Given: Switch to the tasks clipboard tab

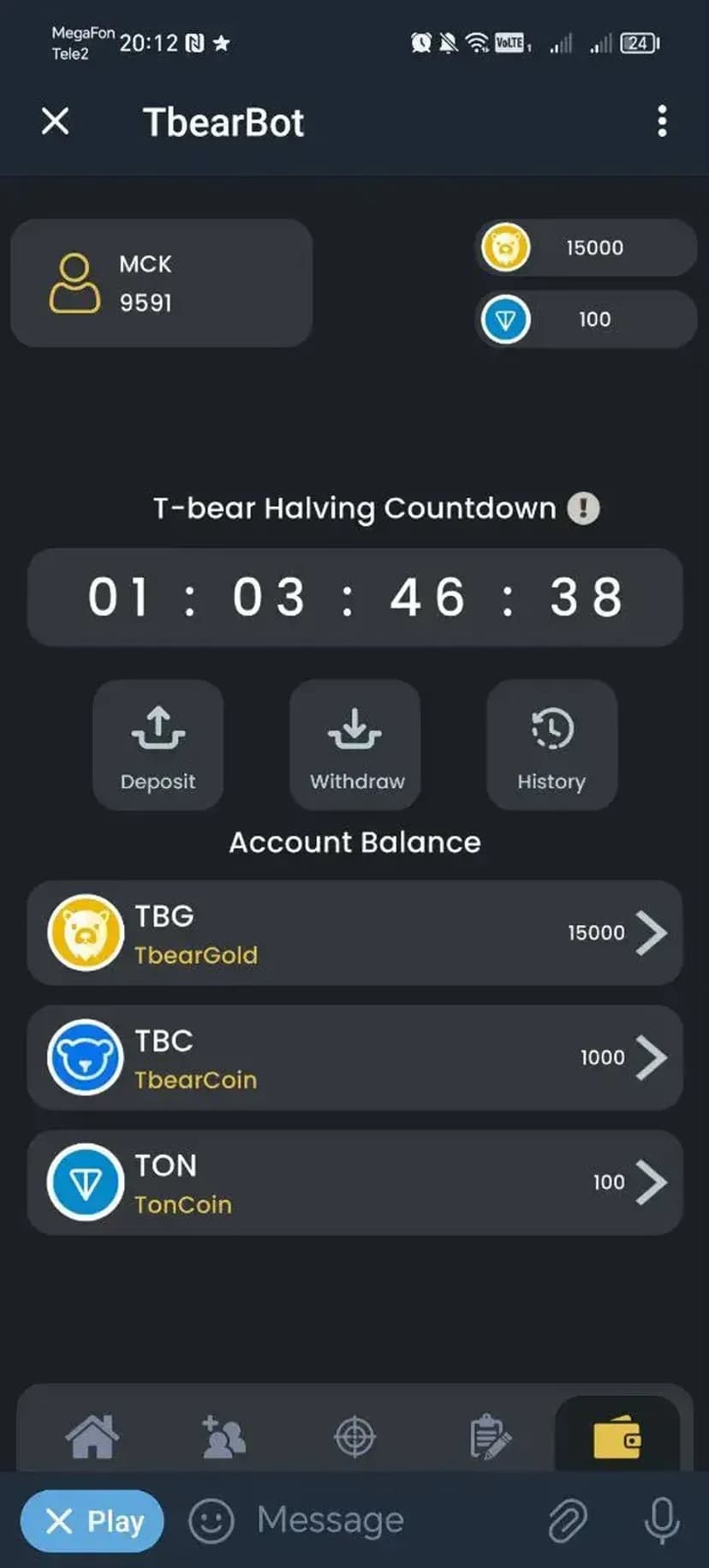Looking at the screenshot, I should coord(490,1436).
